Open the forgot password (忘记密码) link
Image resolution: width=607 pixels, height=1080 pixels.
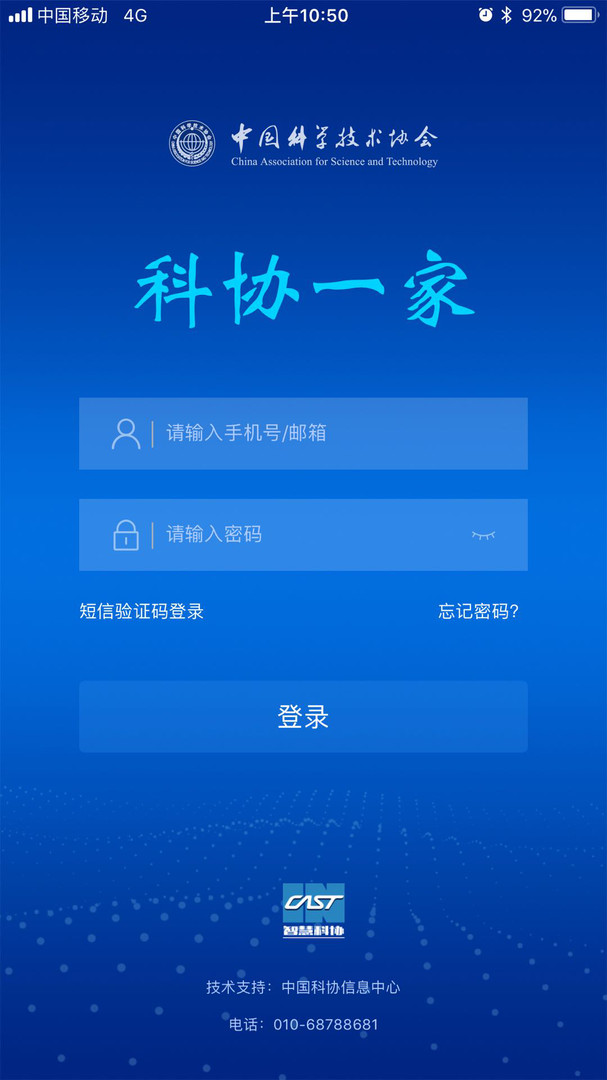(x=478, y=611)
